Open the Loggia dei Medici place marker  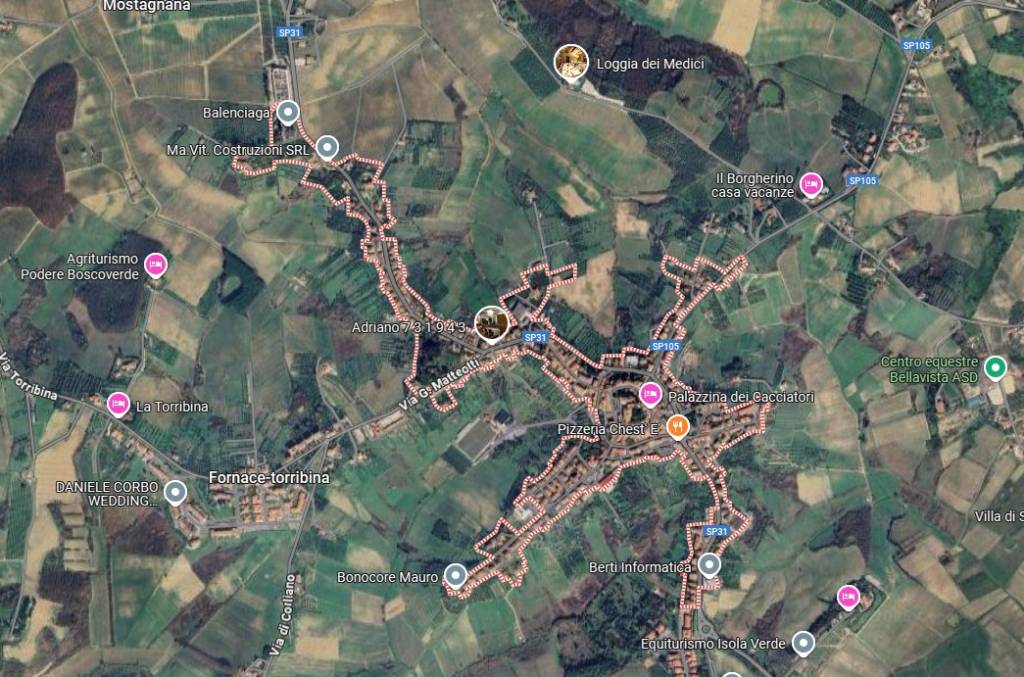tap(571, 61)
